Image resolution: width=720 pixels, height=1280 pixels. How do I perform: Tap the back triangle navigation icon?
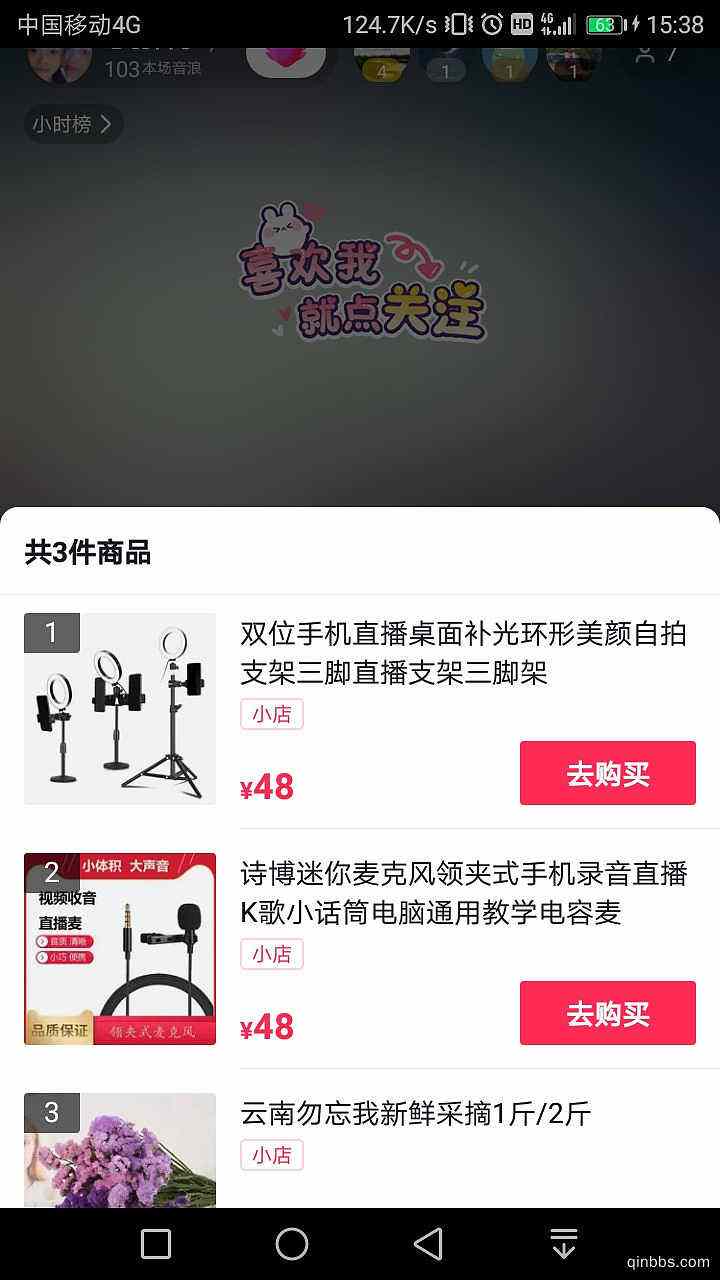click(427, 1243)
